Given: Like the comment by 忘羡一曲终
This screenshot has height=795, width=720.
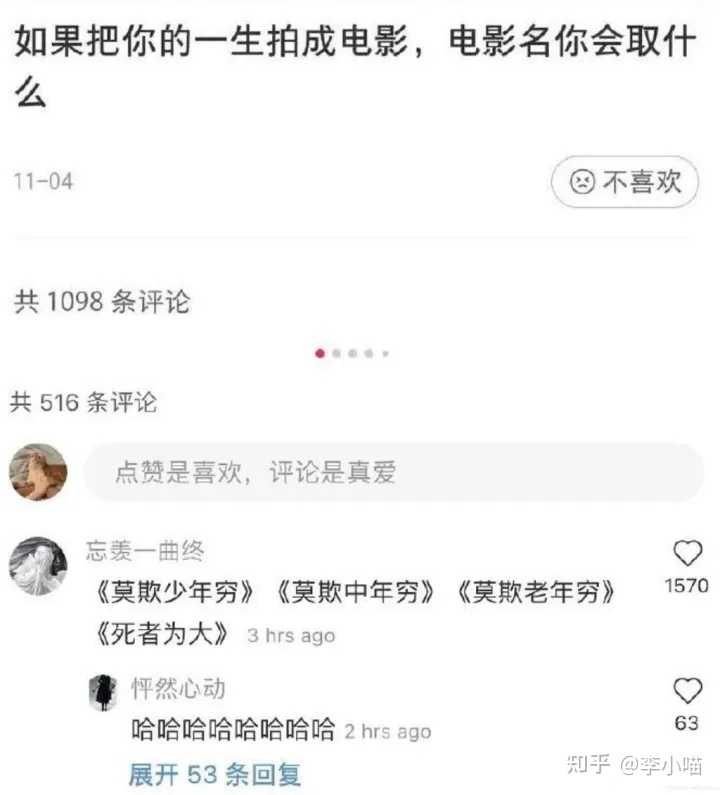Looking at the screenshot, I should 687,553.
